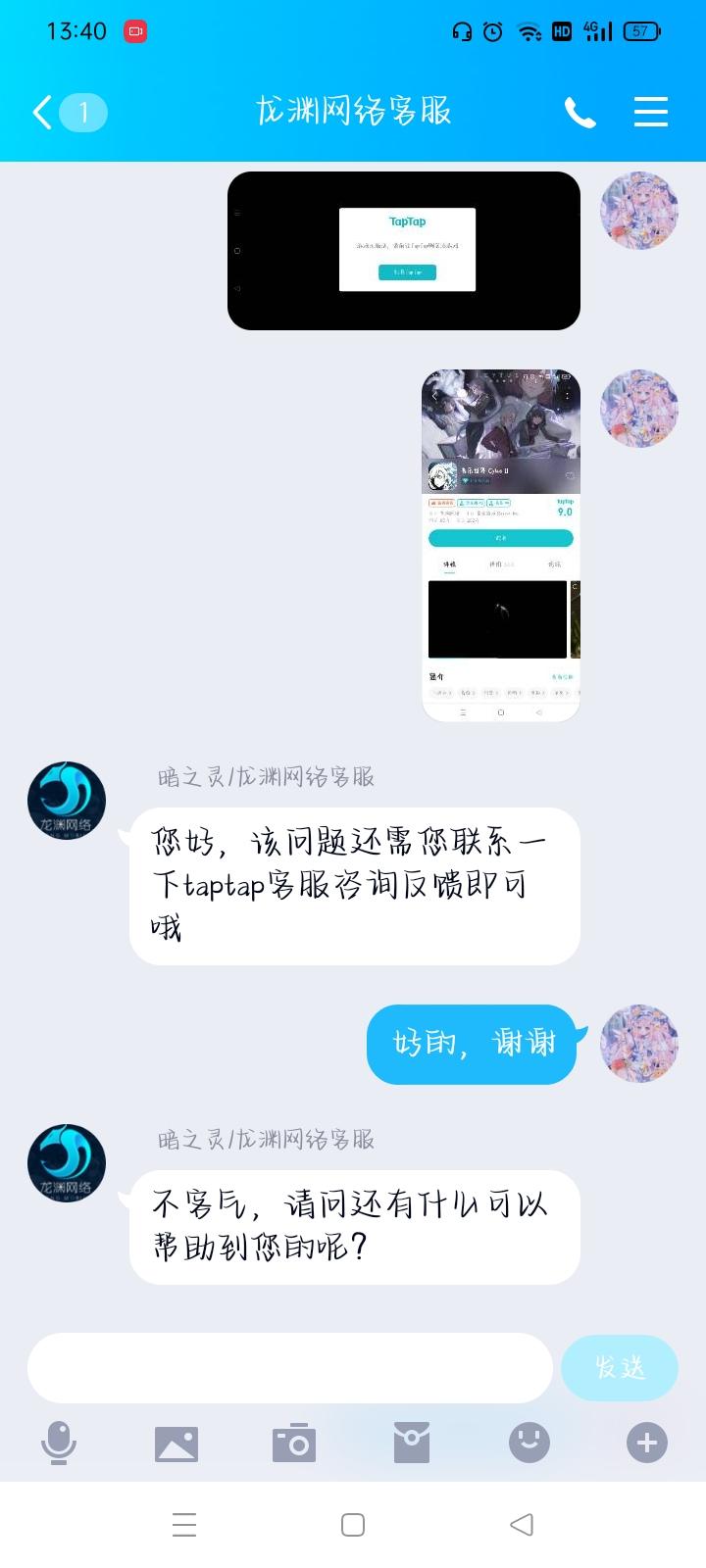Open the photo gallery picker icon
Image resolution: width=706 pixels, height=1568 pixels.
[x=176, y=1442]
